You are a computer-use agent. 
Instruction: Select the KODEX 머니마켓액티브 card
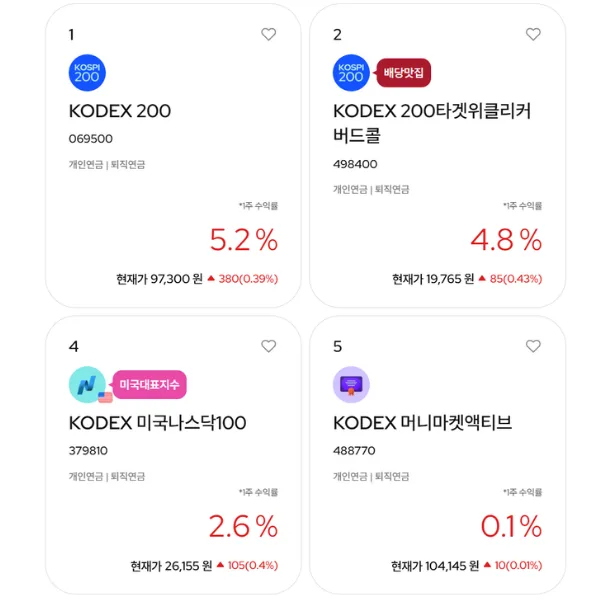coord(437,455)
